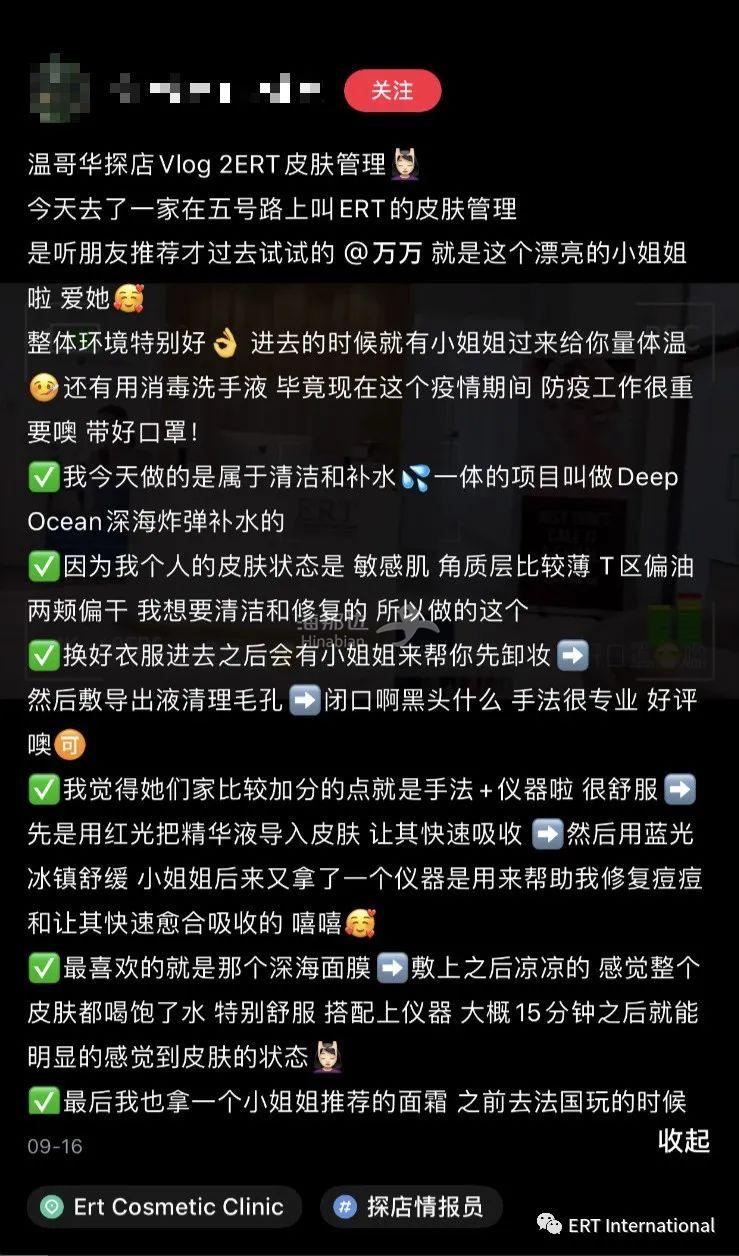Collapse the caption with 收起
The width and height of the screenshot is (739, 1256).
click(x=684, y=1141)
